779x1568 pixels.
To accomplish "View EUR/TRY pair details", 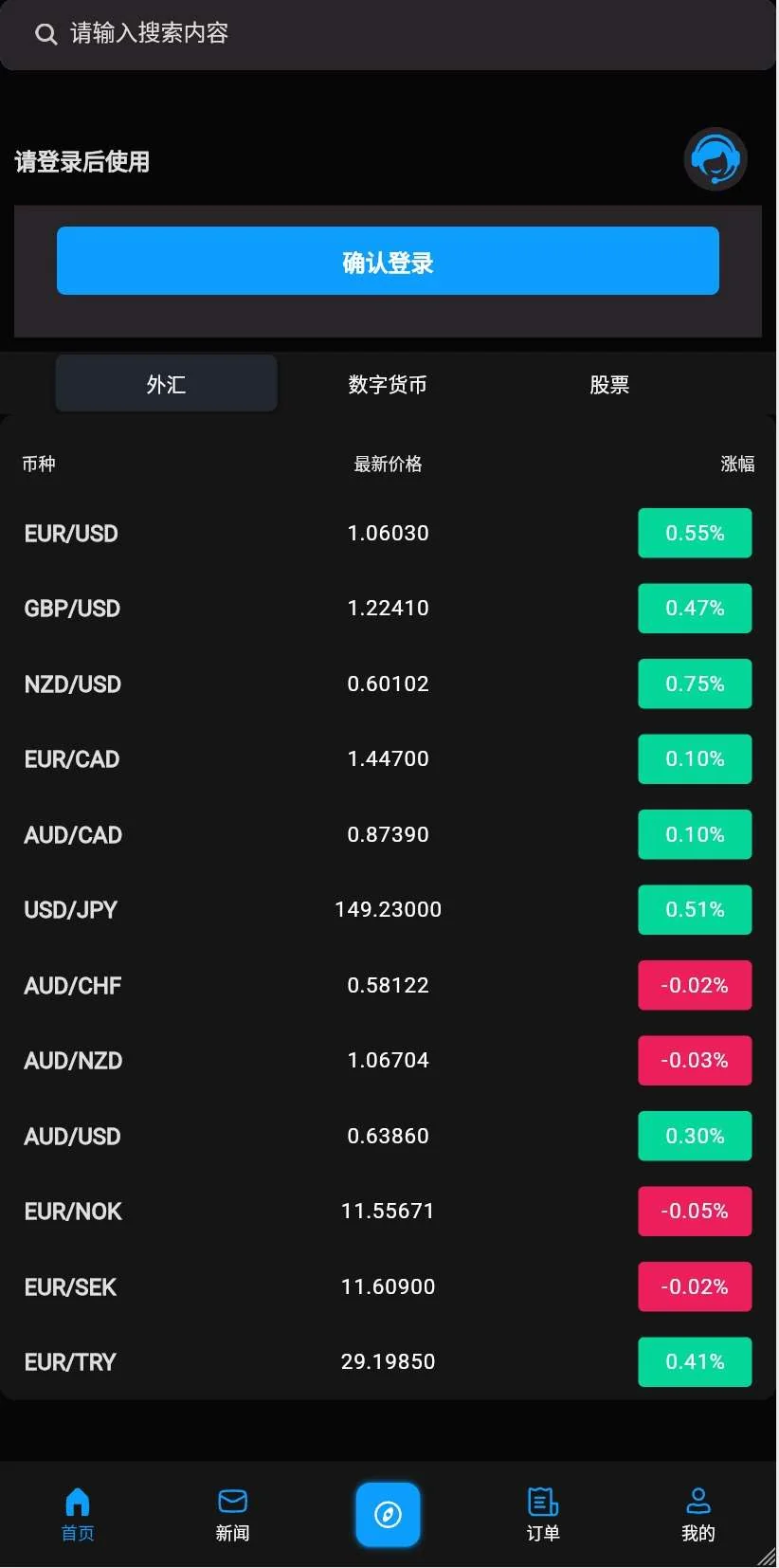I will click(x=388, y=1361).
